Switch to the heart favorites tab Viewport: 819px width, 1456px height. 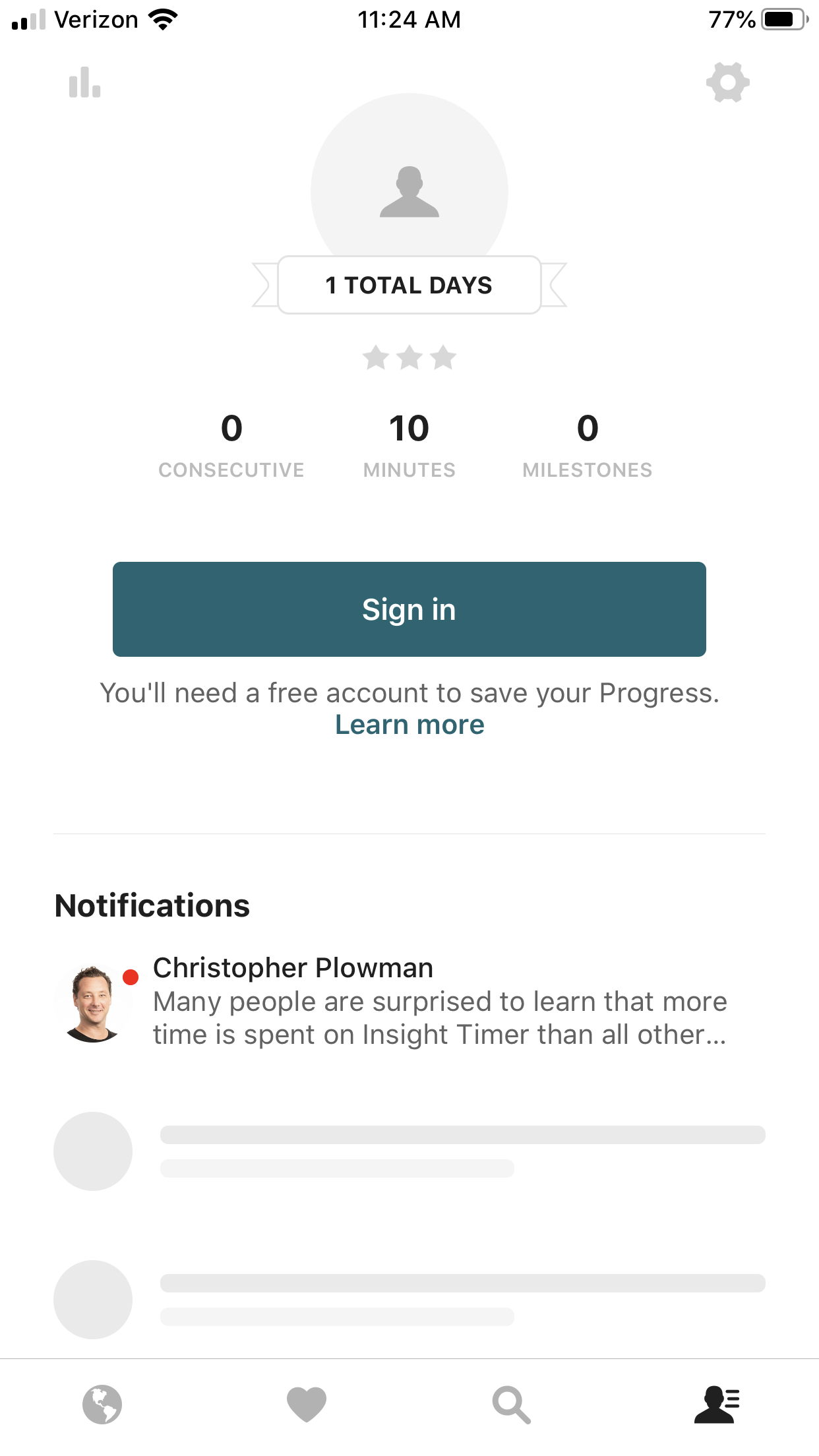pos(307,1405)
